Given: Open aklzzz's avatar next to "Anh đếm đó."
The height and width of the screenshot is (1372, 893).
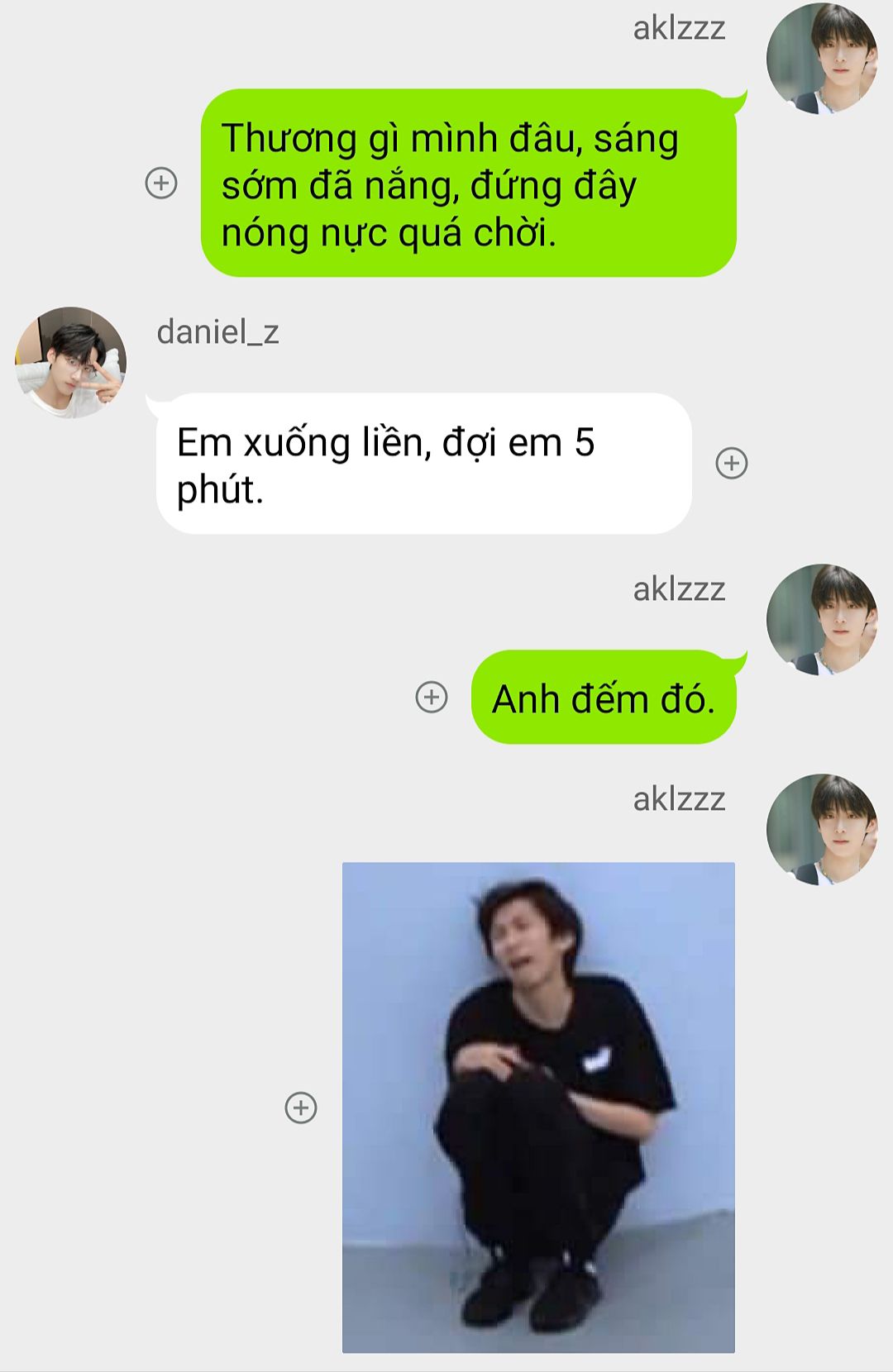Looking at the screenshot, I should click(821, 619).
